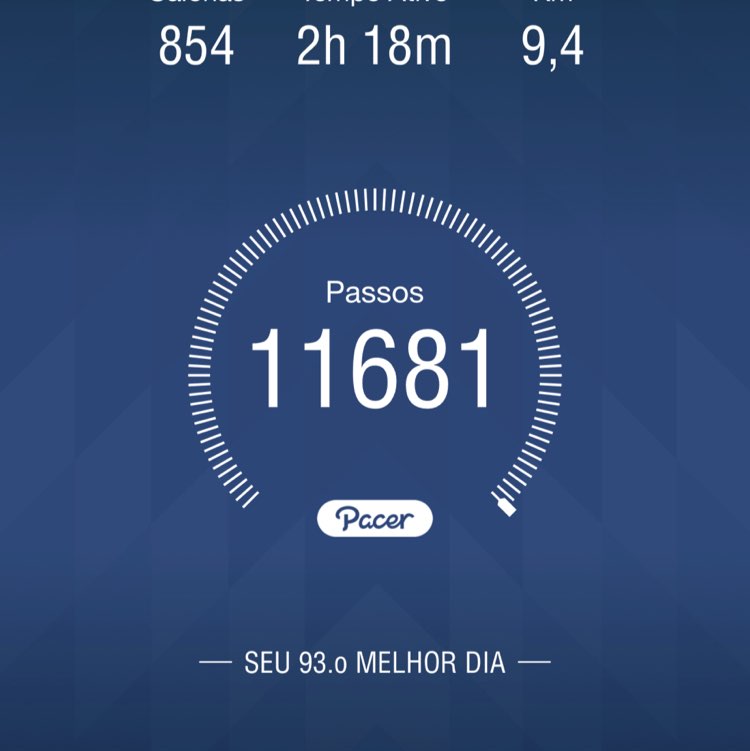Open the Tempo Ativo stat showing 2h 18m
This screenshot has width=750, height=751.
coord(375,45)
